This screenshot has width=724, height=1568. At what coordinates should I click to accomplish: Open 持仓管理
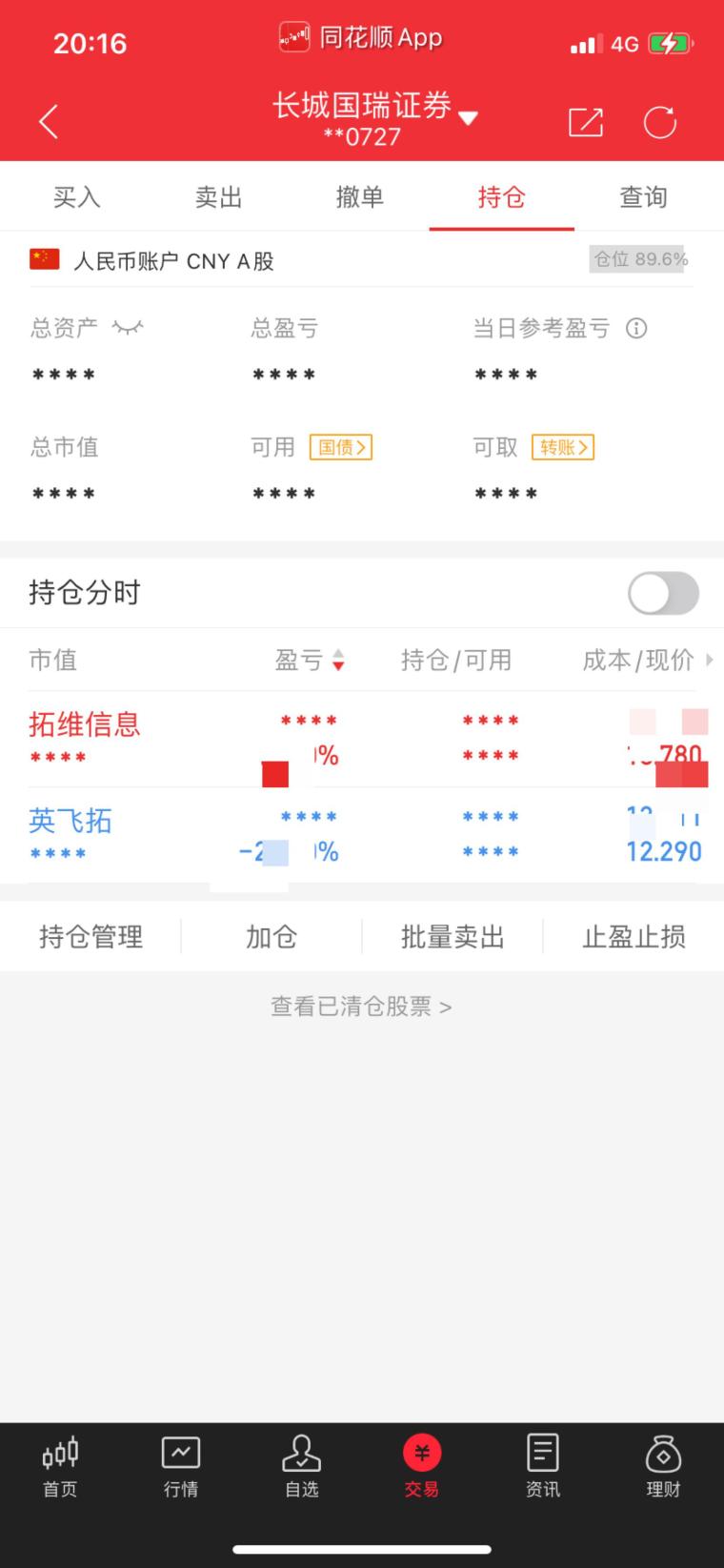tap(90, 937)
